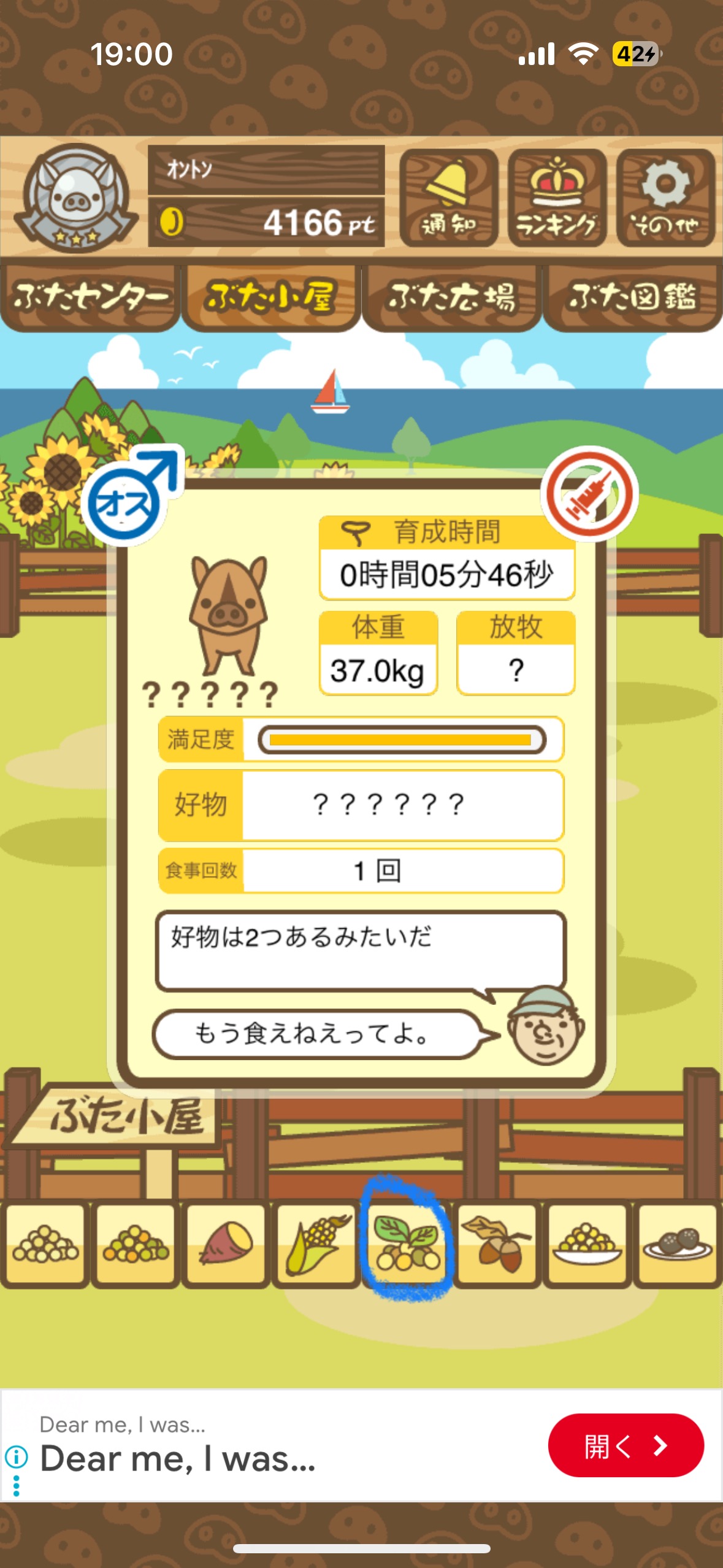723x1568 pixels.
Task: Pick the yellow beans on a plate
Action: [587, 1243]
